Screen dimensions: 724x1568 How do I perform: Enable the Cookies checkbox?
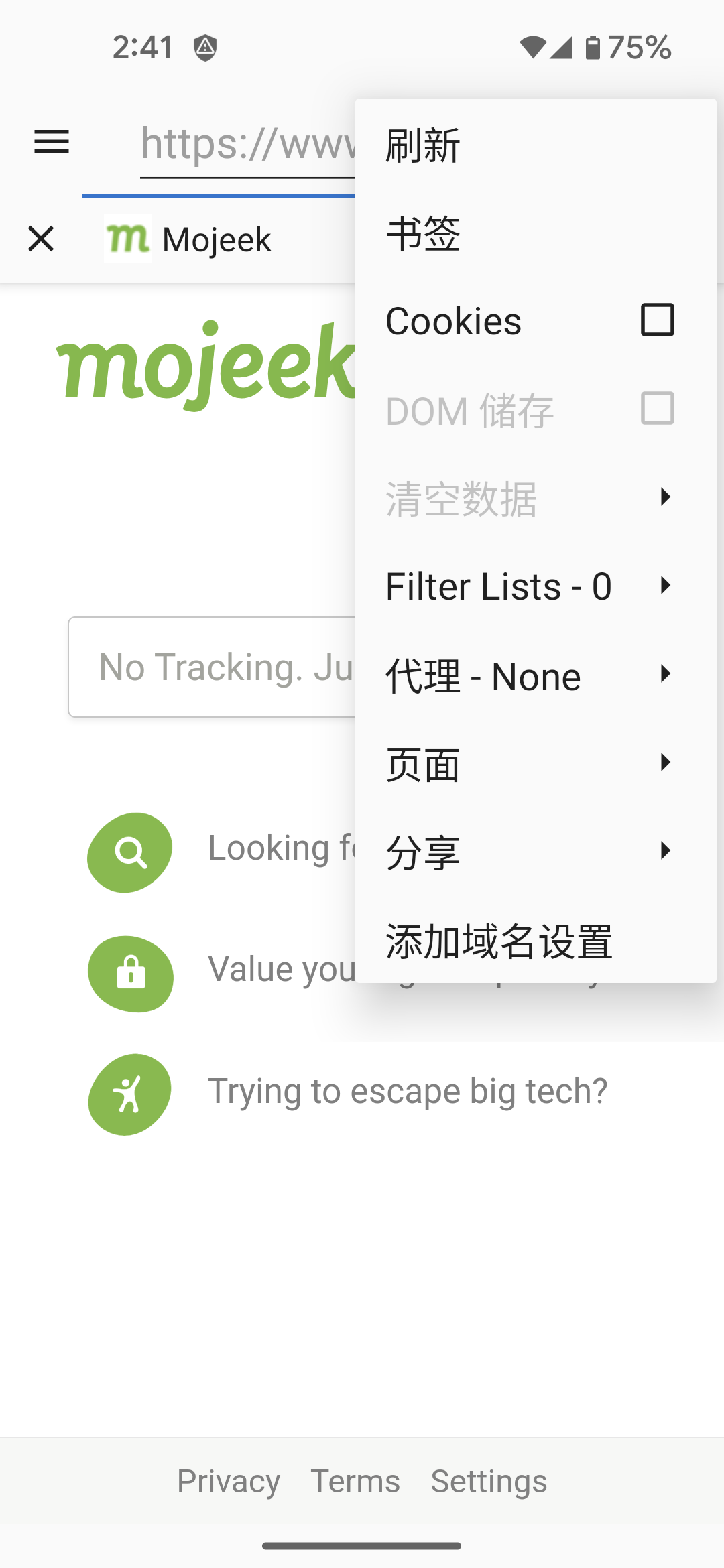click(656, 320)
